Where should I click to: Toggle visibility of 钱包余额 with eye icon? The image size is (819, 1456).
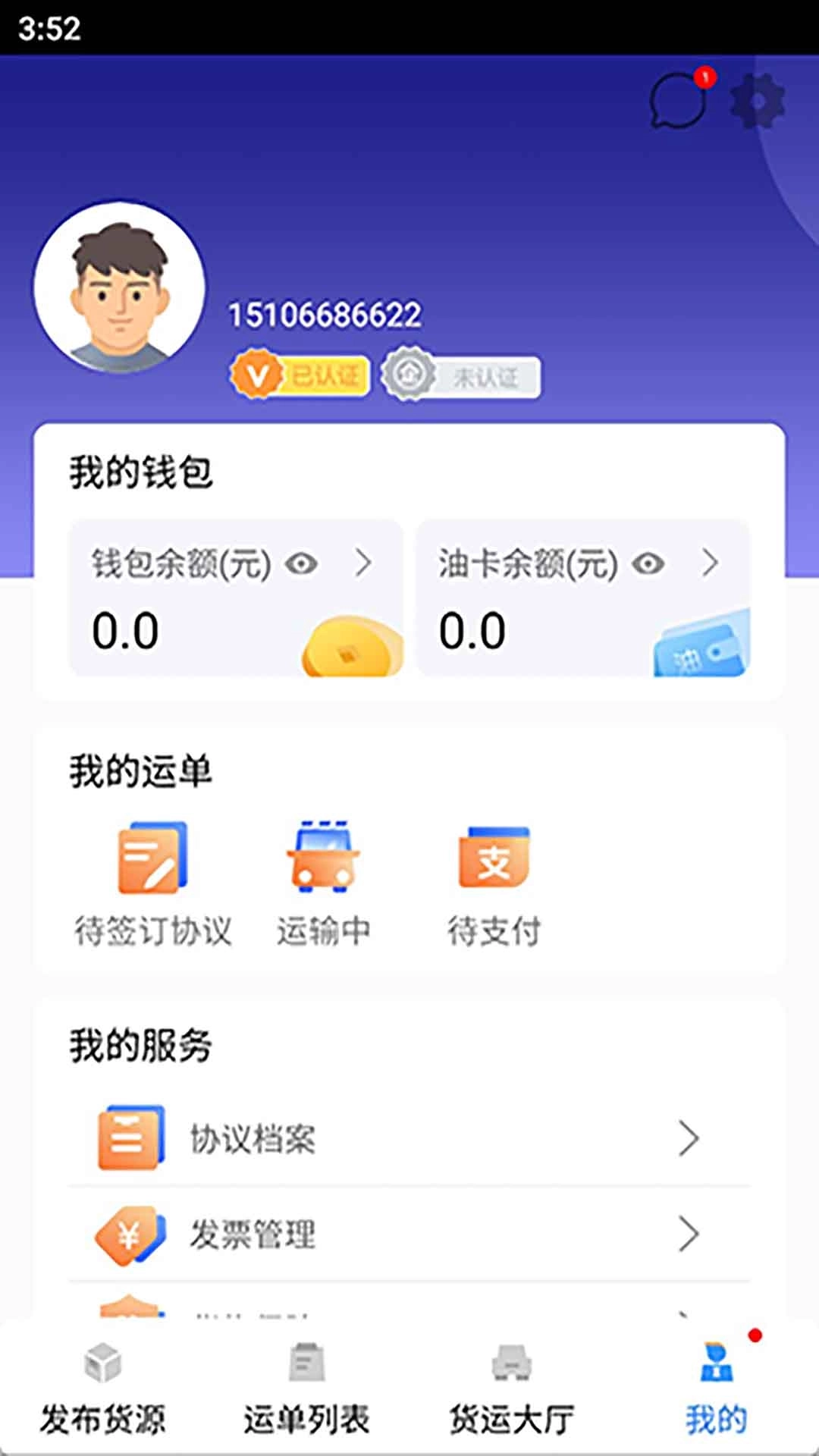tap(303, 563)
